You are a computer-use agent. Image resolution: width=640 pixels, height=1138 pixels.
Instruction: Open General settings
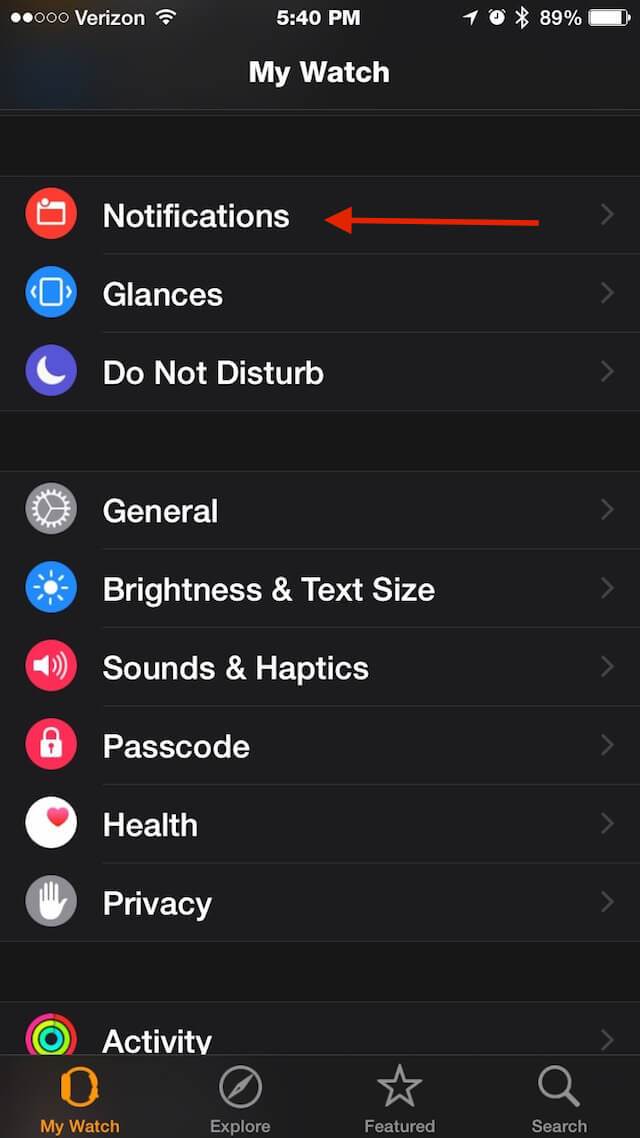click(x=320, y=511)
